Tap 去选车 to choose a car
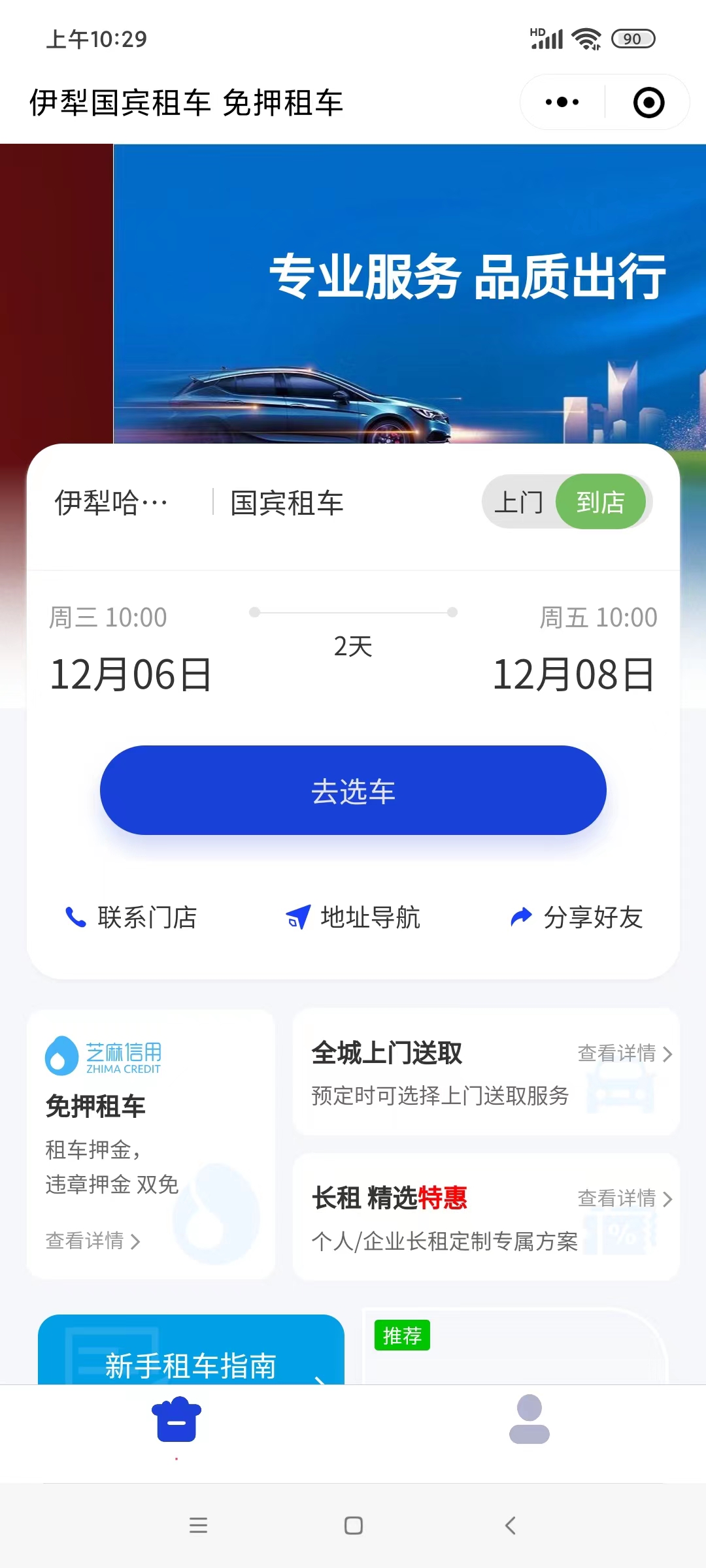This screenshot has width=706, height=1568. pos(353,791)
